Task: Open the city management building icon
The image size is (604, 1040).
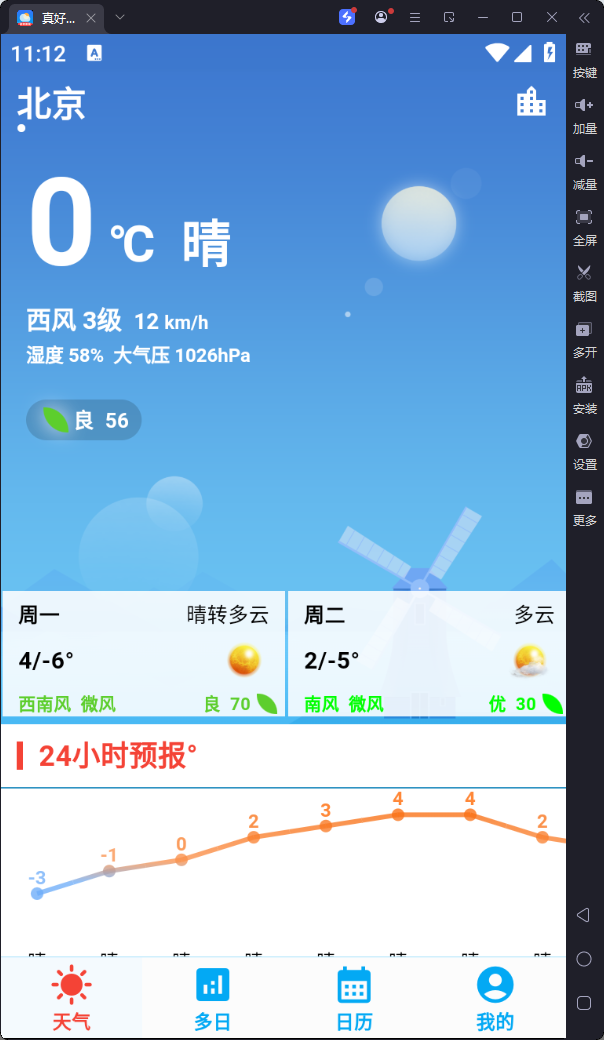Action: (x=531, y=101)
